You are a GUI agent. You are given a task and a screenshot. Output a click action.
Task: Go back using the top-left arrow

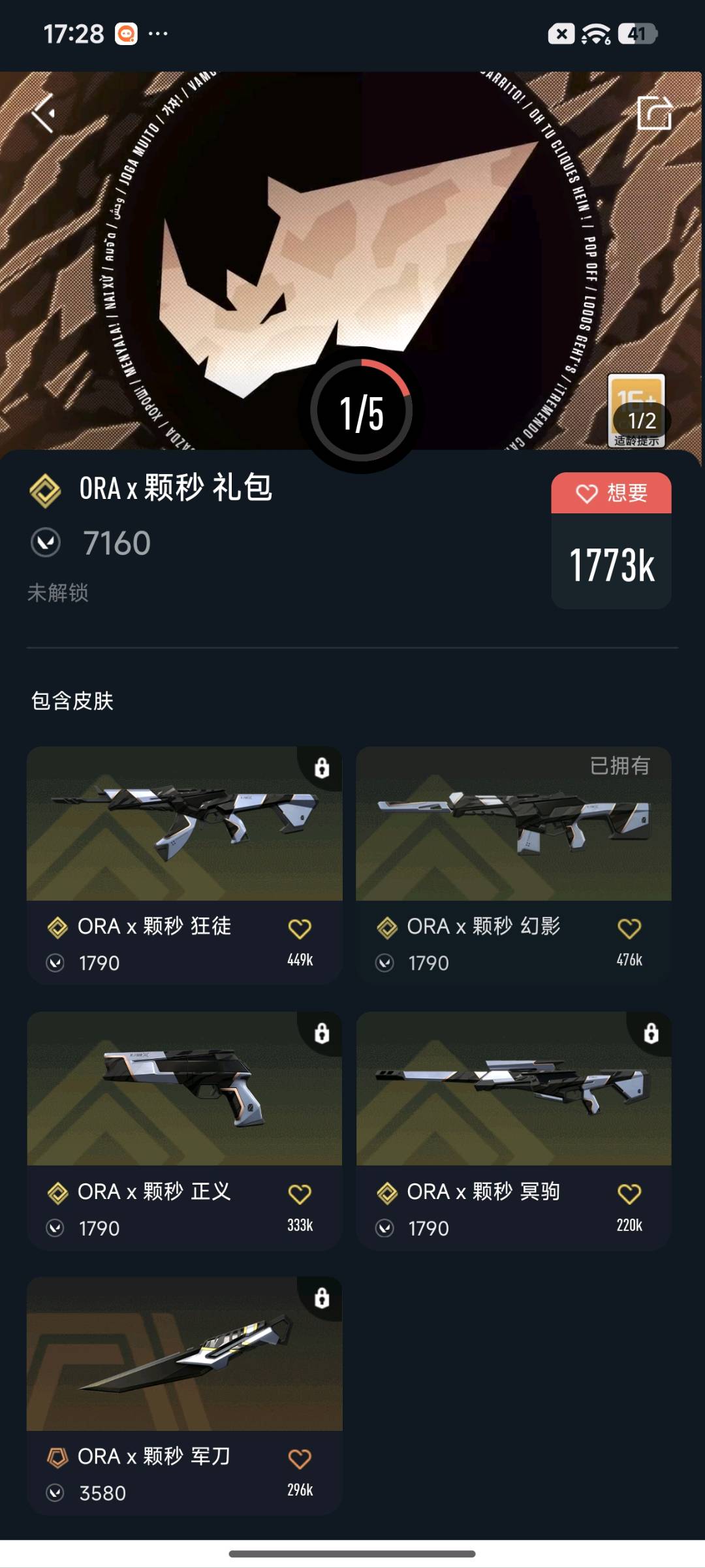[x=43, y=114]
